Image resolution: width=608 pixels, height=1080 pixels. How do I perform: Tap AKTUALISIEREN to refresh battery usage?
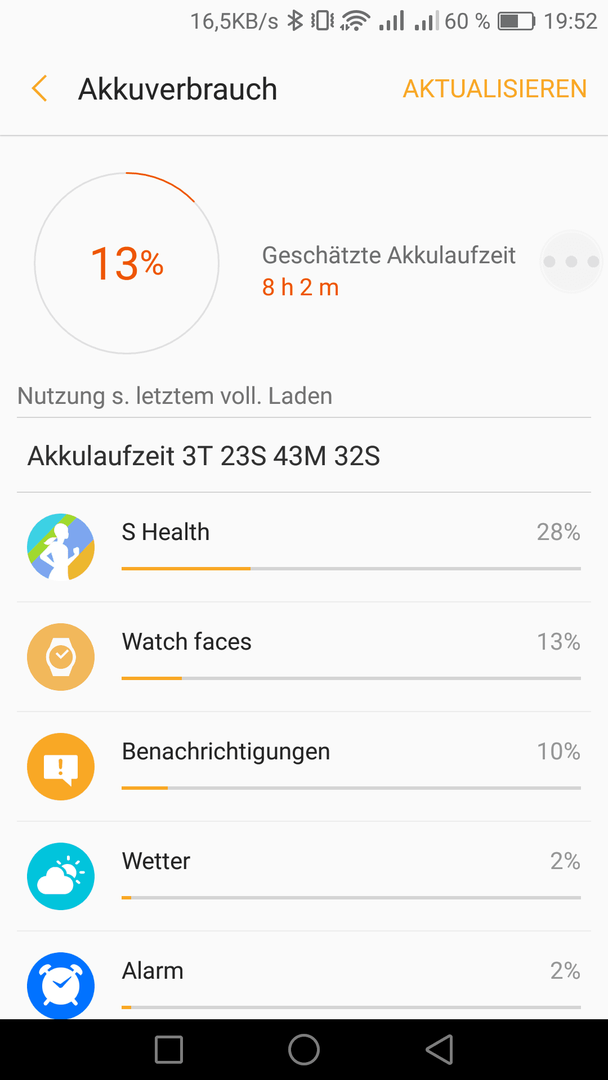[x=494, y=90]
